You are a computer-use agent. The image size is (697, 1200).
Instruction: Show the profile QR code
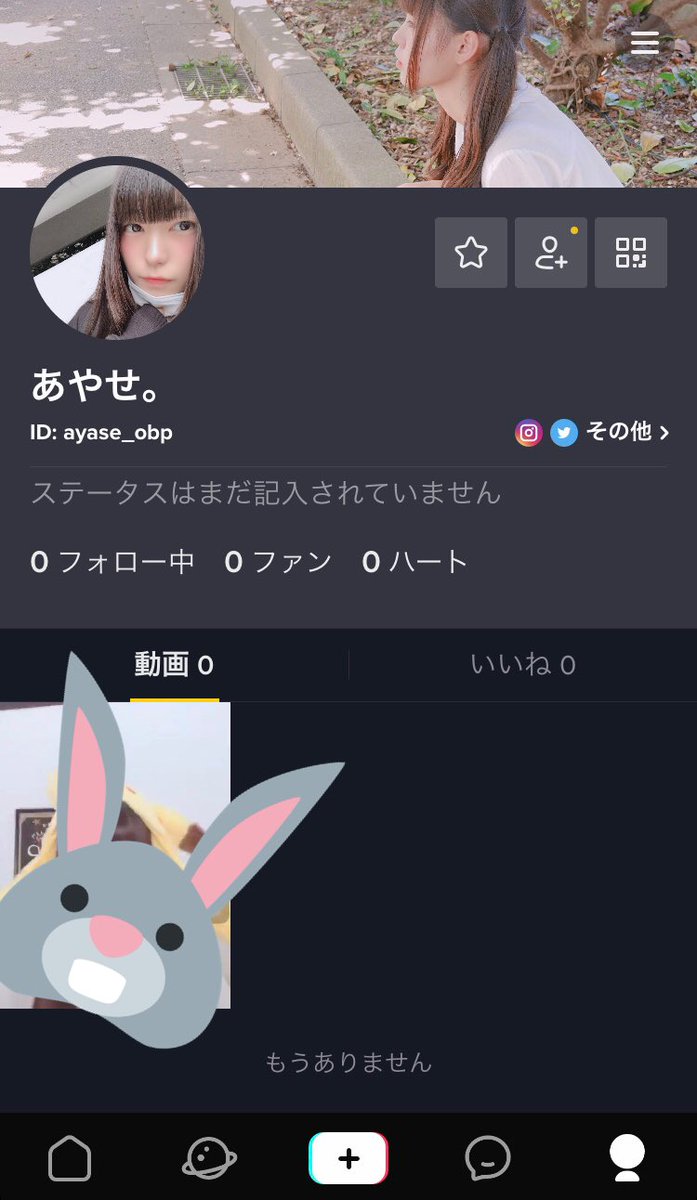631,253
